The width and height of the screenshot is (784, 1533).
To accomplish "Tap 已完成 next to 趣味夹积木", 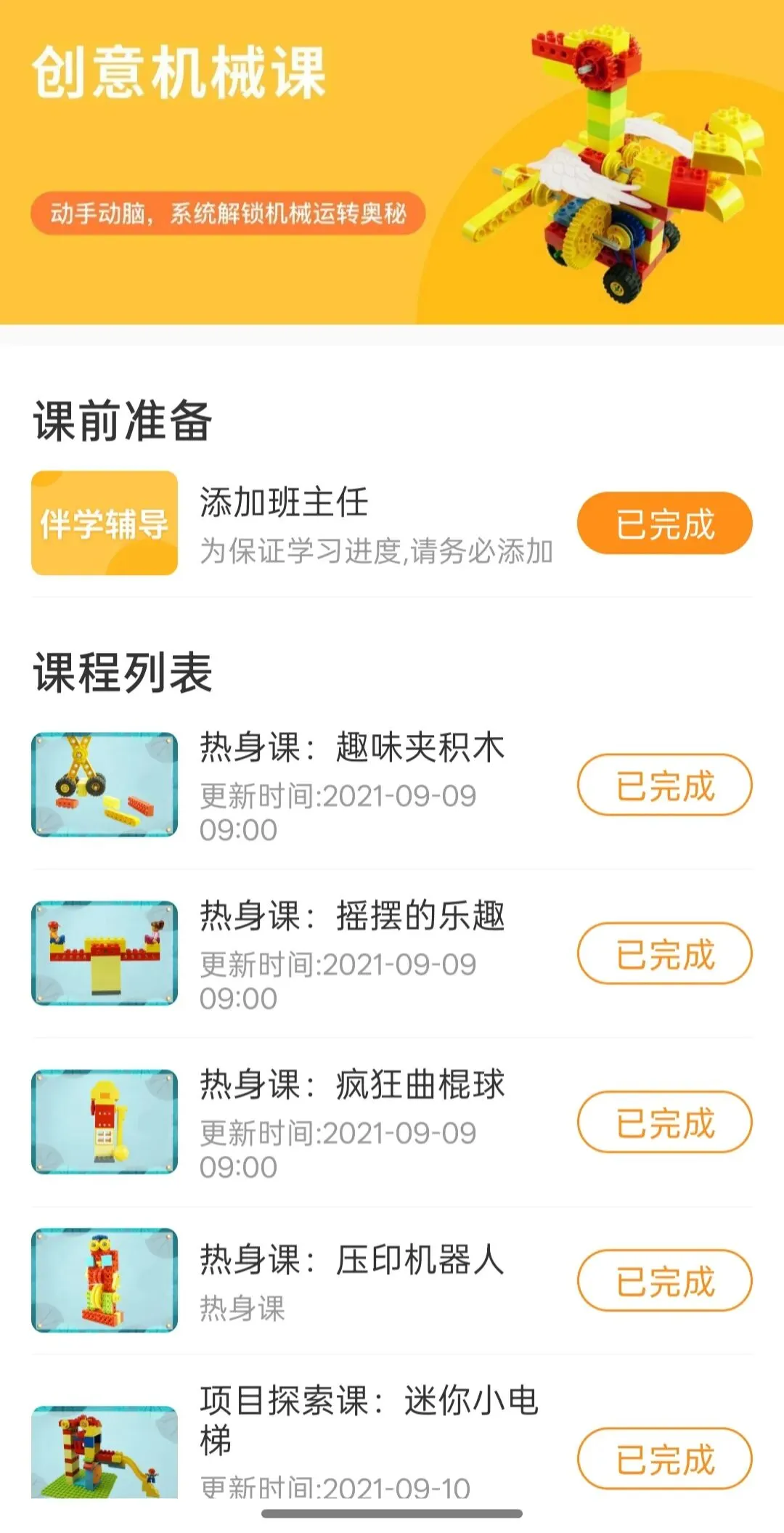I will [x=664, y=785].
